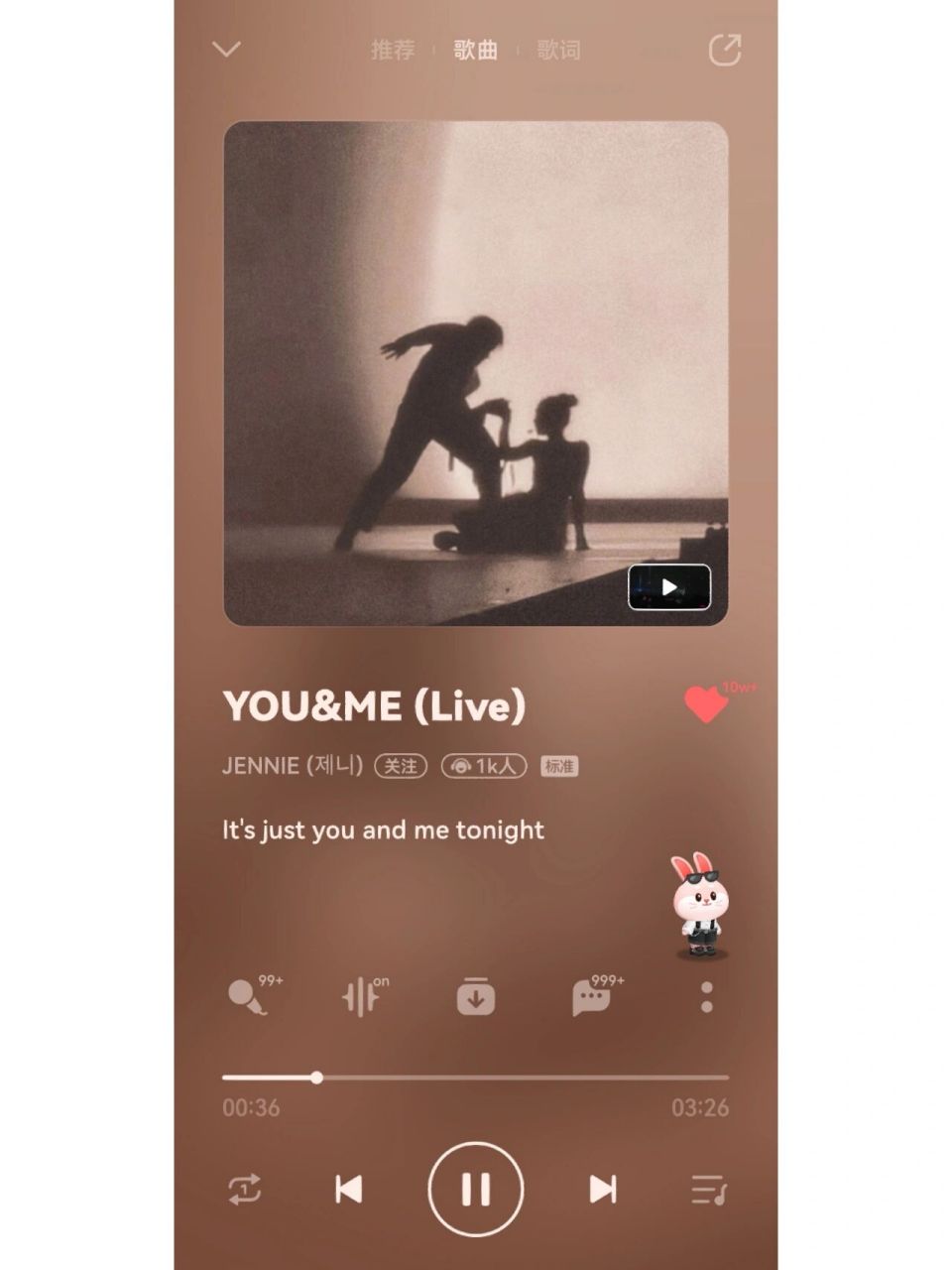952x1270 pixels.
Task: Switch to the 歌词 lyrics tab
Action: point(558,50)
